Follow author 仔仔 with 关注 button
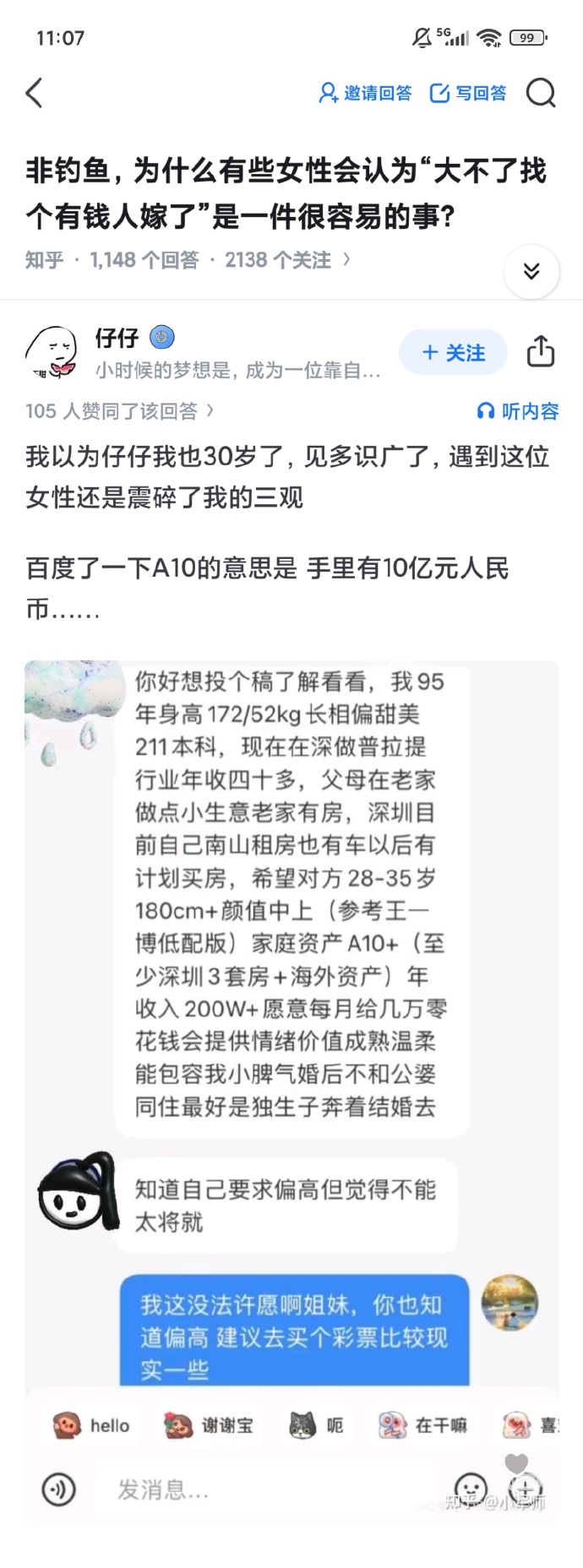The image size is (583, 1568). 453,352
